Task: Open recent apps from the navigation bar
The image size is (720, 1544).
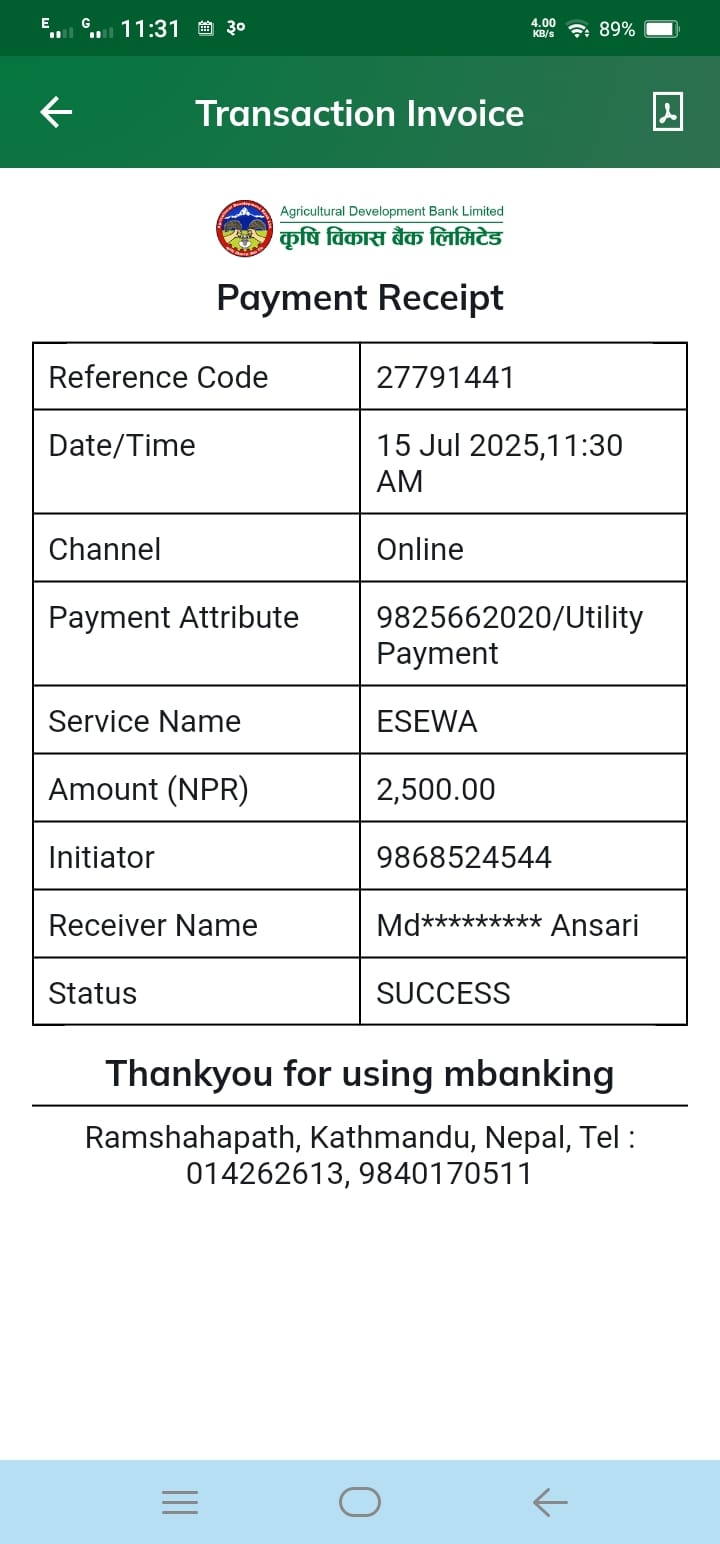Action: click(180, 1502)
